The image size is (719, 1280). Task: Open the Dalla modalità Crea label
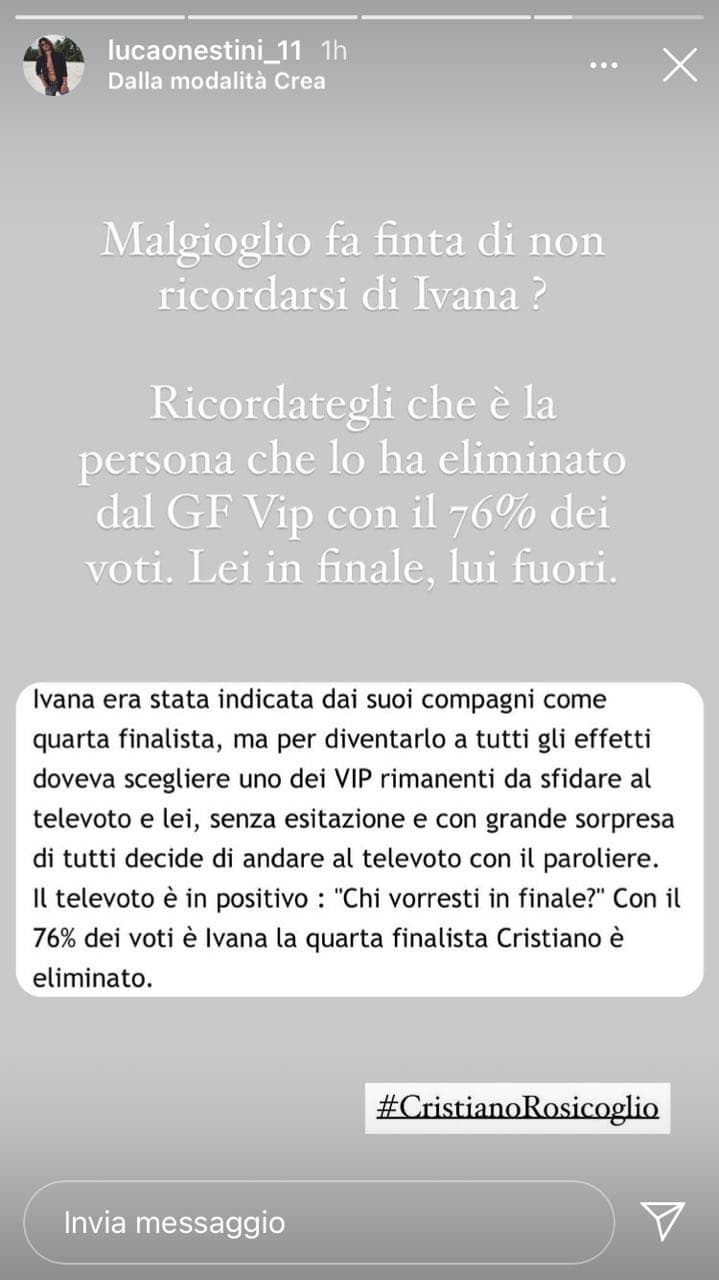[217, 82]
